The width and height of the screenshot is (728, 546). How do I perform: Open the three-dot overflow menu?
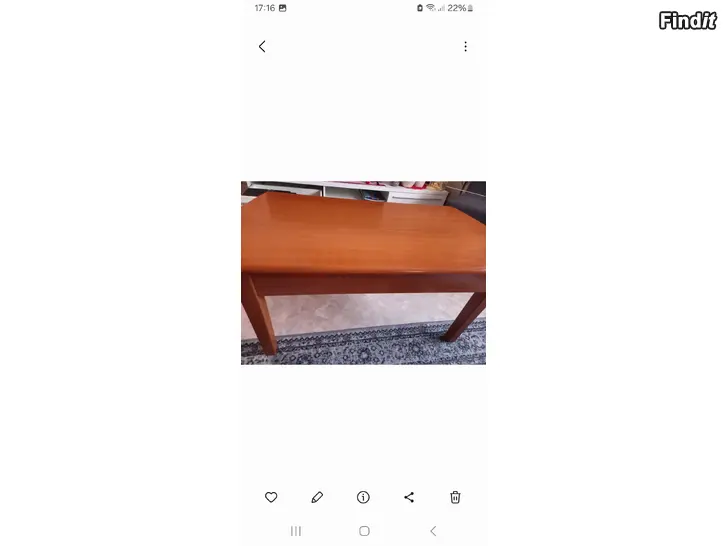[465, 47]
